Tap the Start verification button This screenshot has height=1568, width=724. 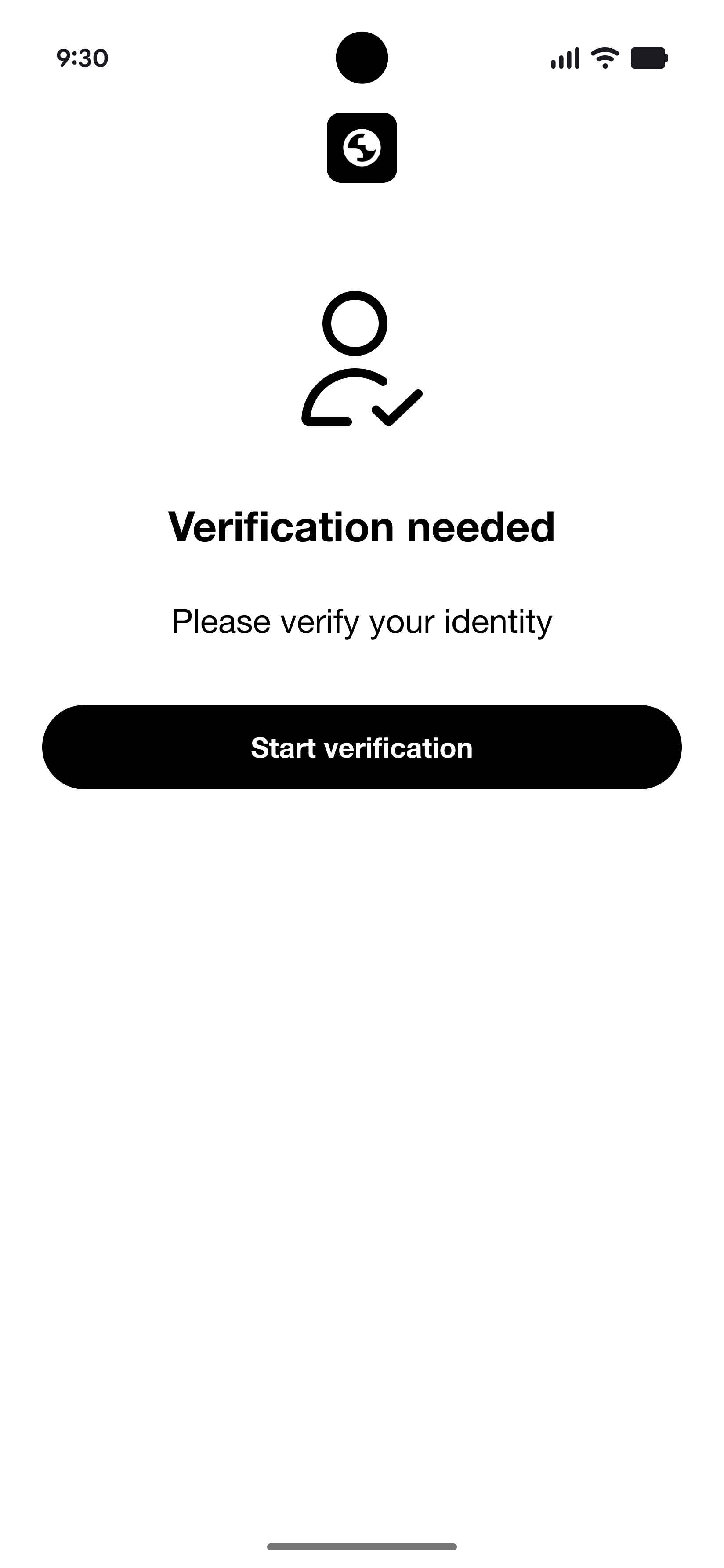pos(362,747)
